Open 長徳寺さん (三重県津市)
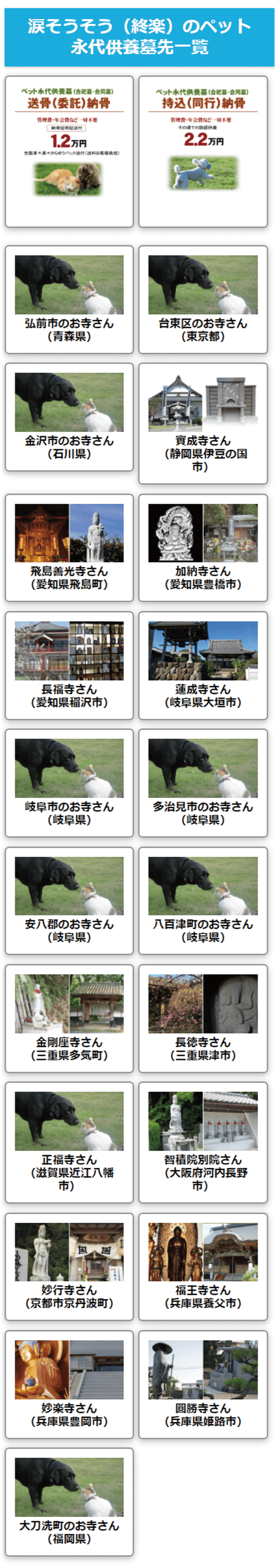Screen dimensions: 279x1568 pos(202,1018)
